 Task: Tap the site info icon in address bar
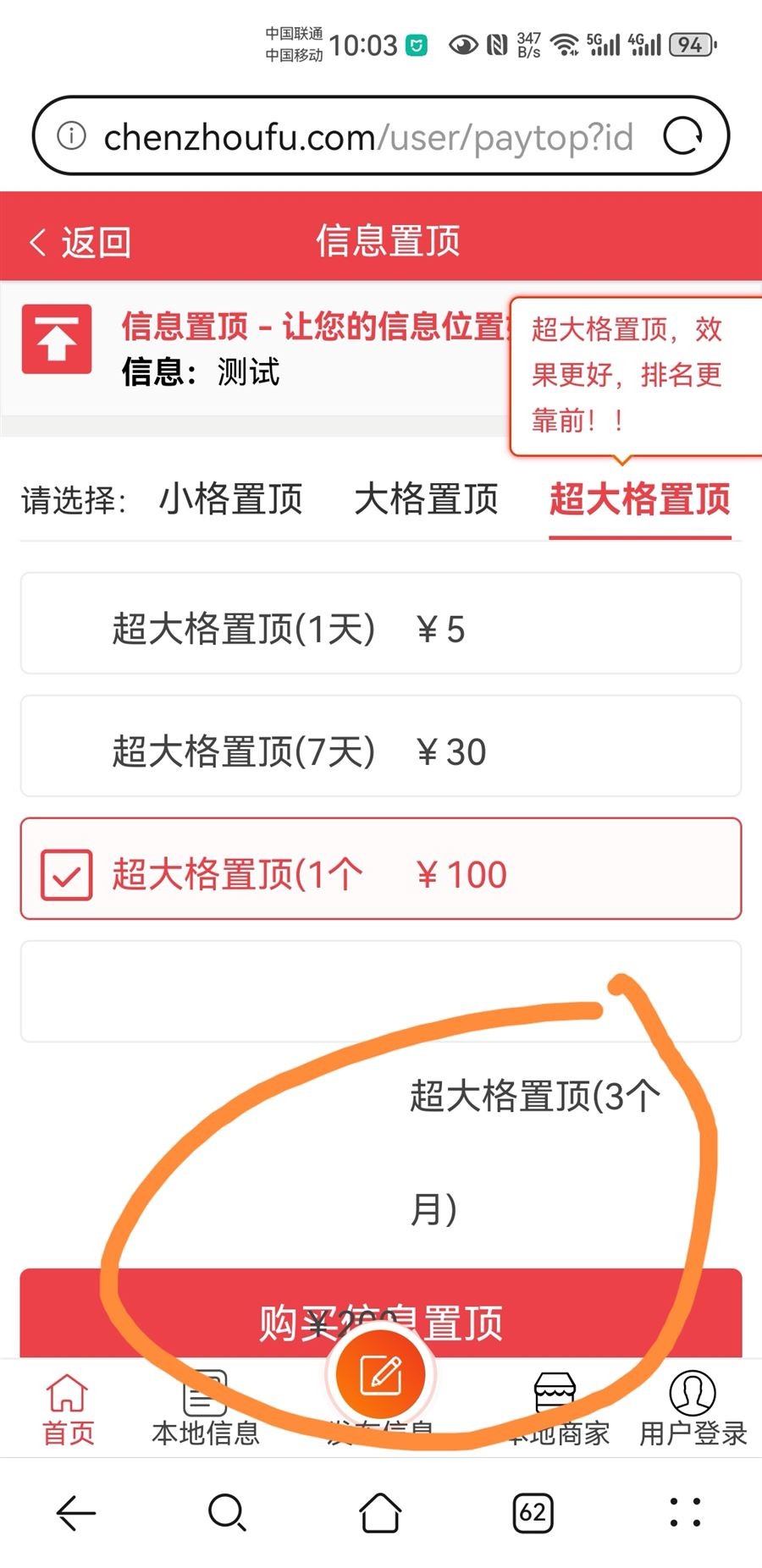(72, 135)
